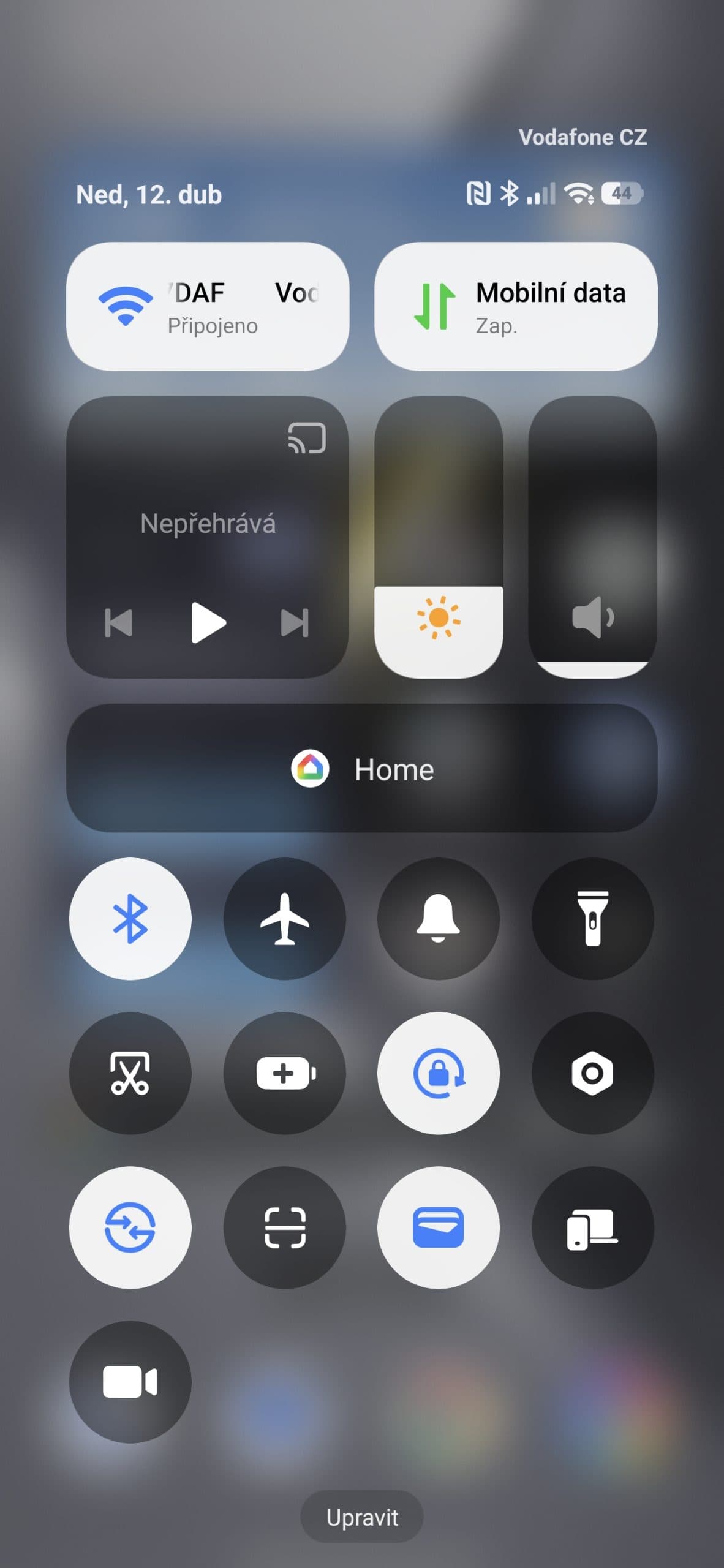The height and width of the screenshot is (1568, 724).
Task: Enable battery saver mode
Action: [284, 1073]
